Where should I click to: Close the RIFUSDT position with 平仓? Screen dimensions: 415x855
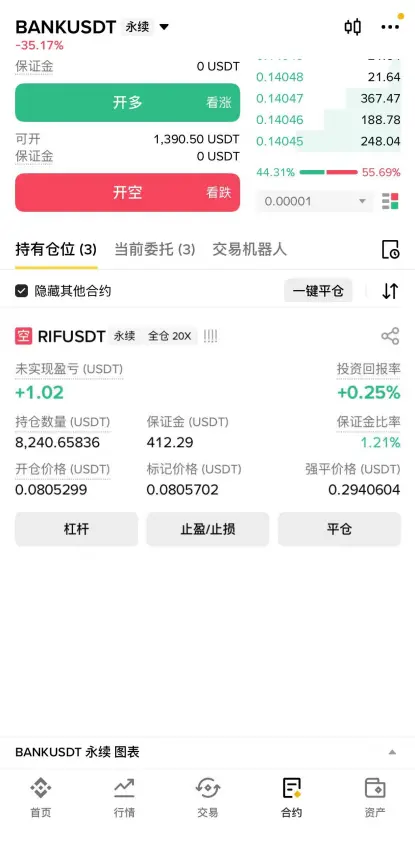tap(339, 529)
